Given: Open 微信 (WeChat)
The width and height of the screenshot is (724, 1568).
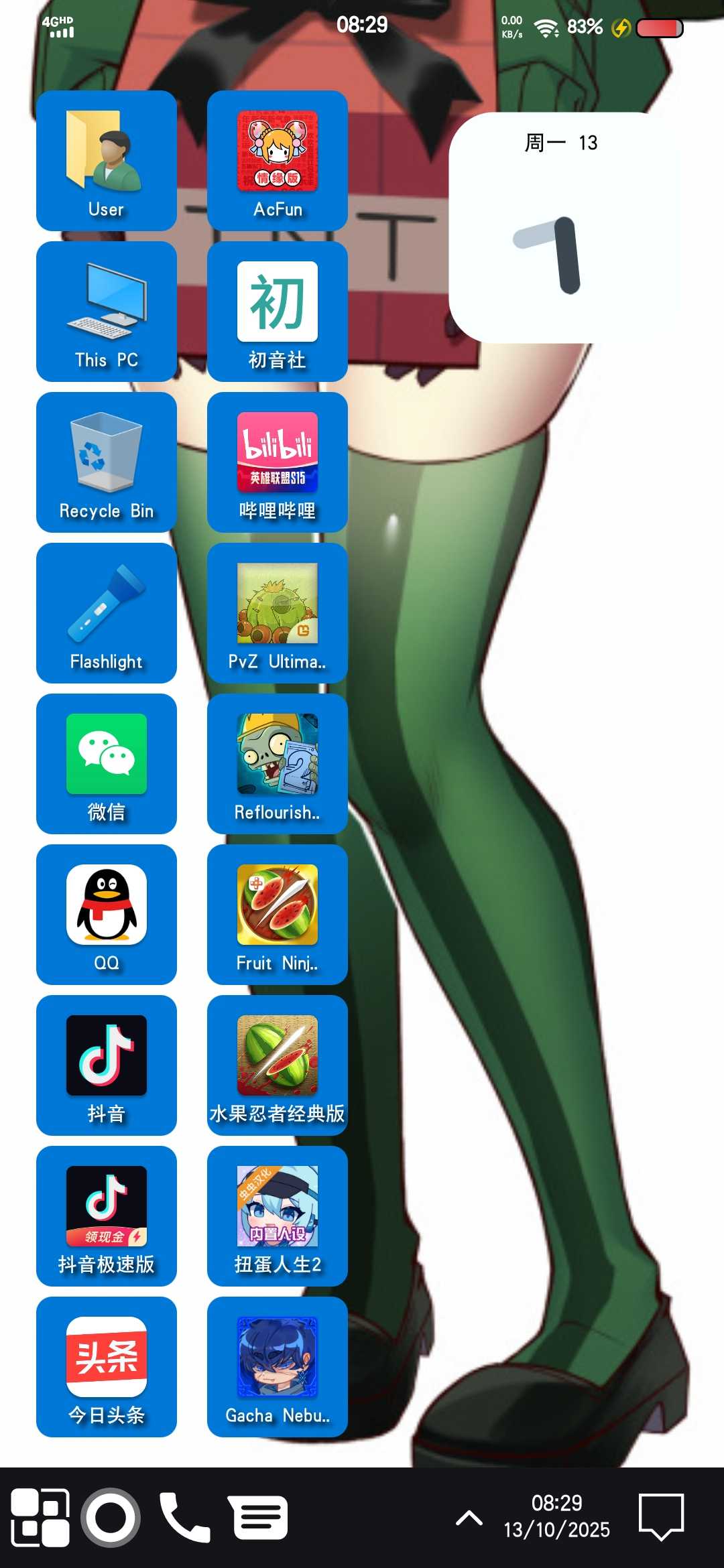Looking at the screenshot, I should pyautogui.click(x=106, y=764).
